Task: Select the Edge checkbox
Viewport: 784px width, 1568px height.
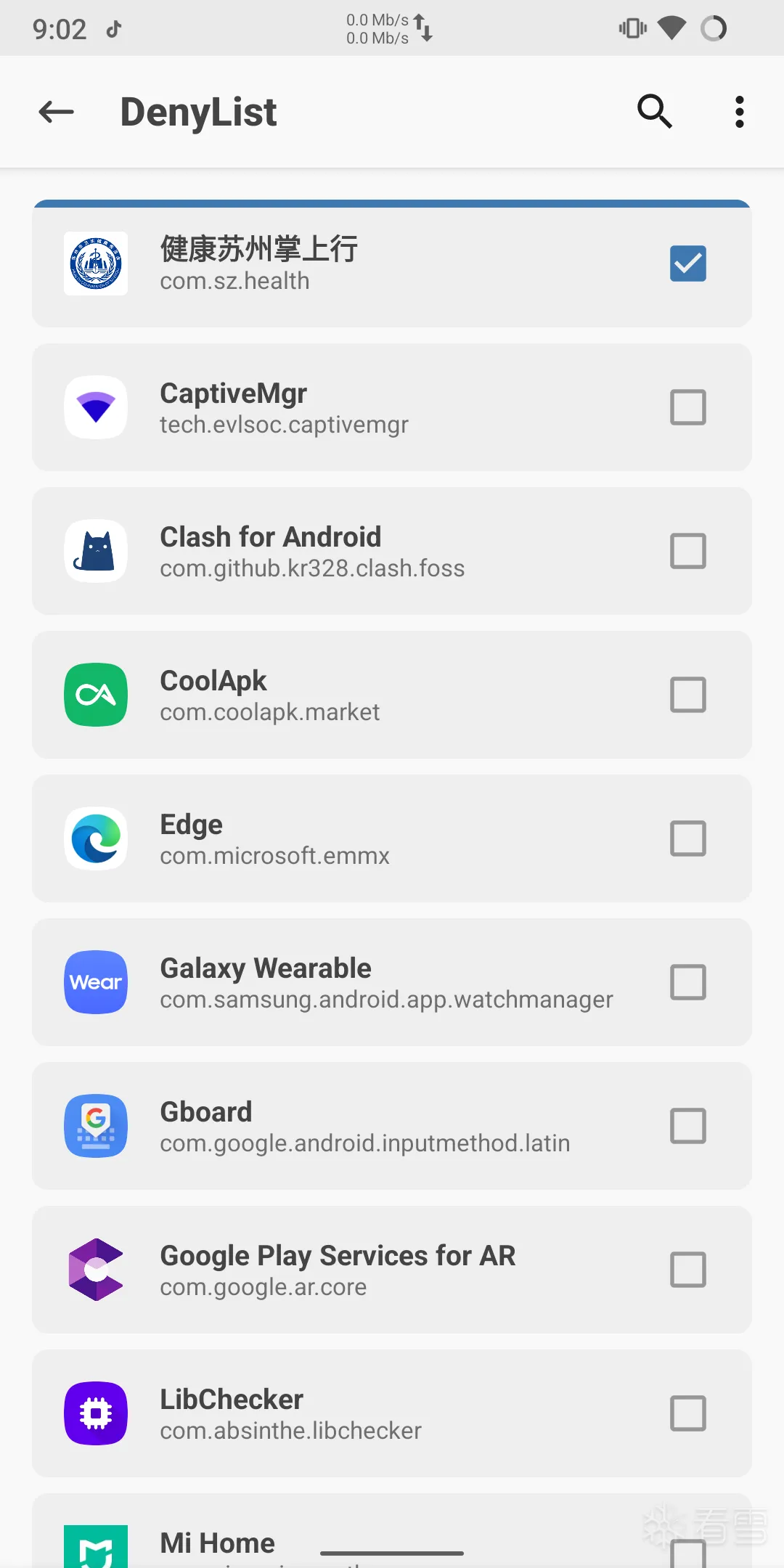Action: point(687,838)
